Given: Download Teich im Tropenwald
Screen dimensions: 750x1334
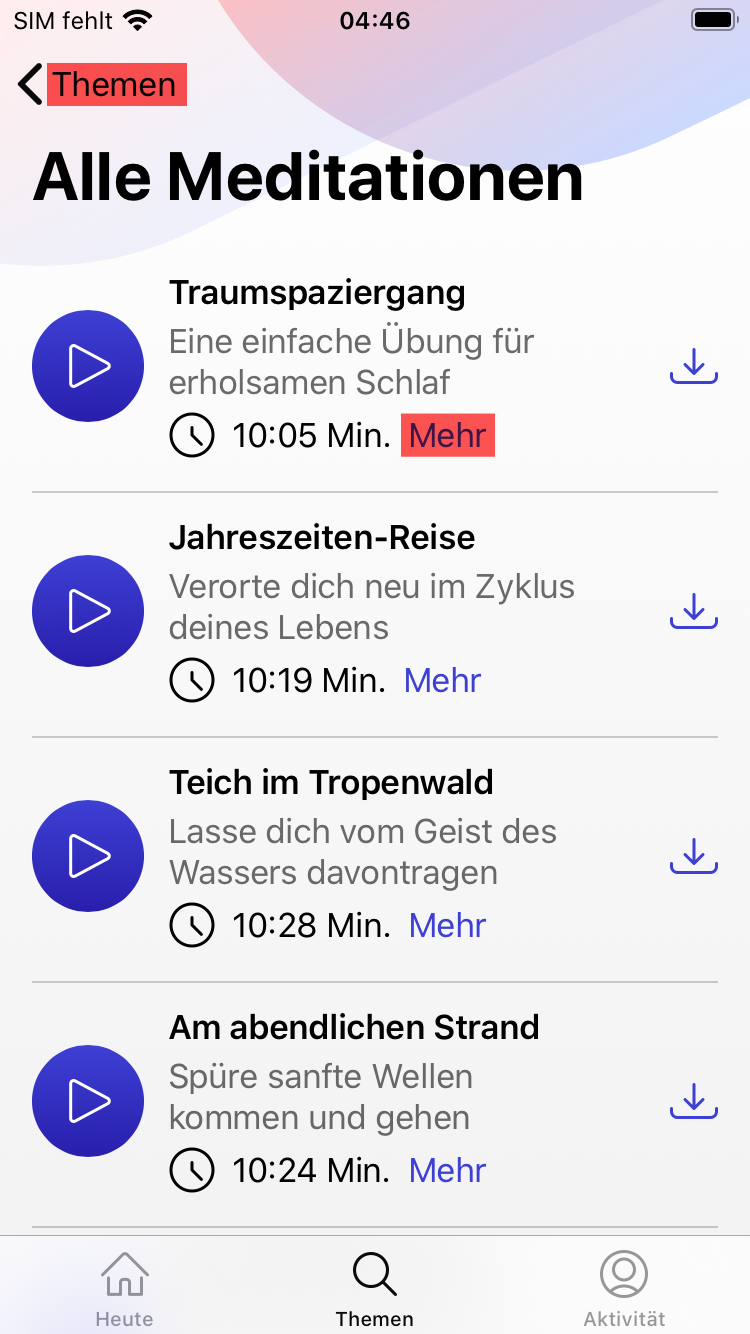Looking at the screenshot, I should (693, 856).
